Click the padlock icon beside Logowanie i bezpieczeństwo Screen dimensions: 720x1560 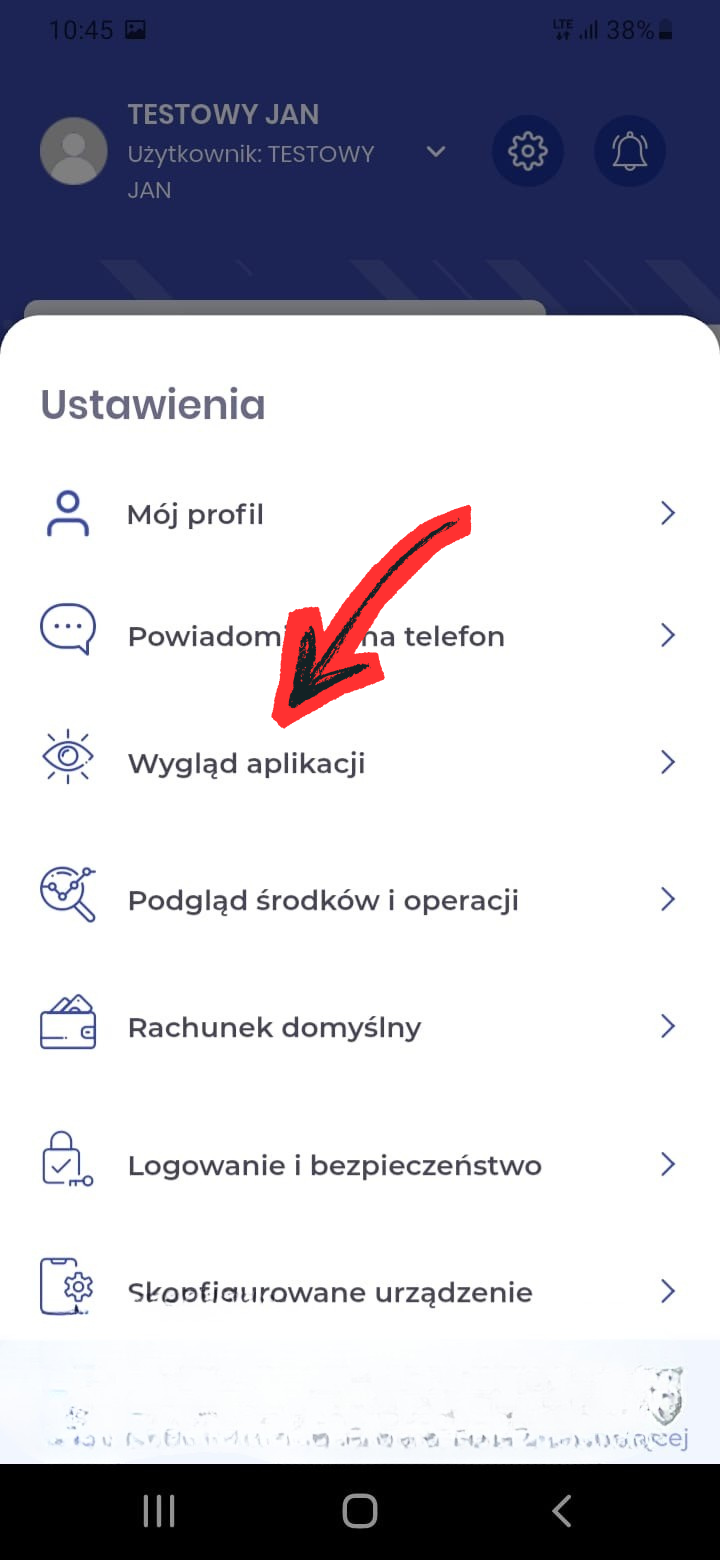(x=67, y=1158)
